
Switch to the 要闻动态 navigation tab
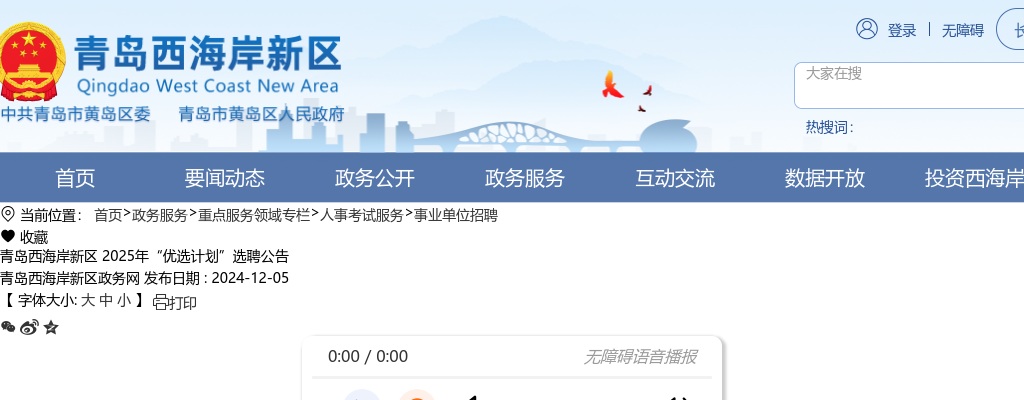tap(225, 179)
